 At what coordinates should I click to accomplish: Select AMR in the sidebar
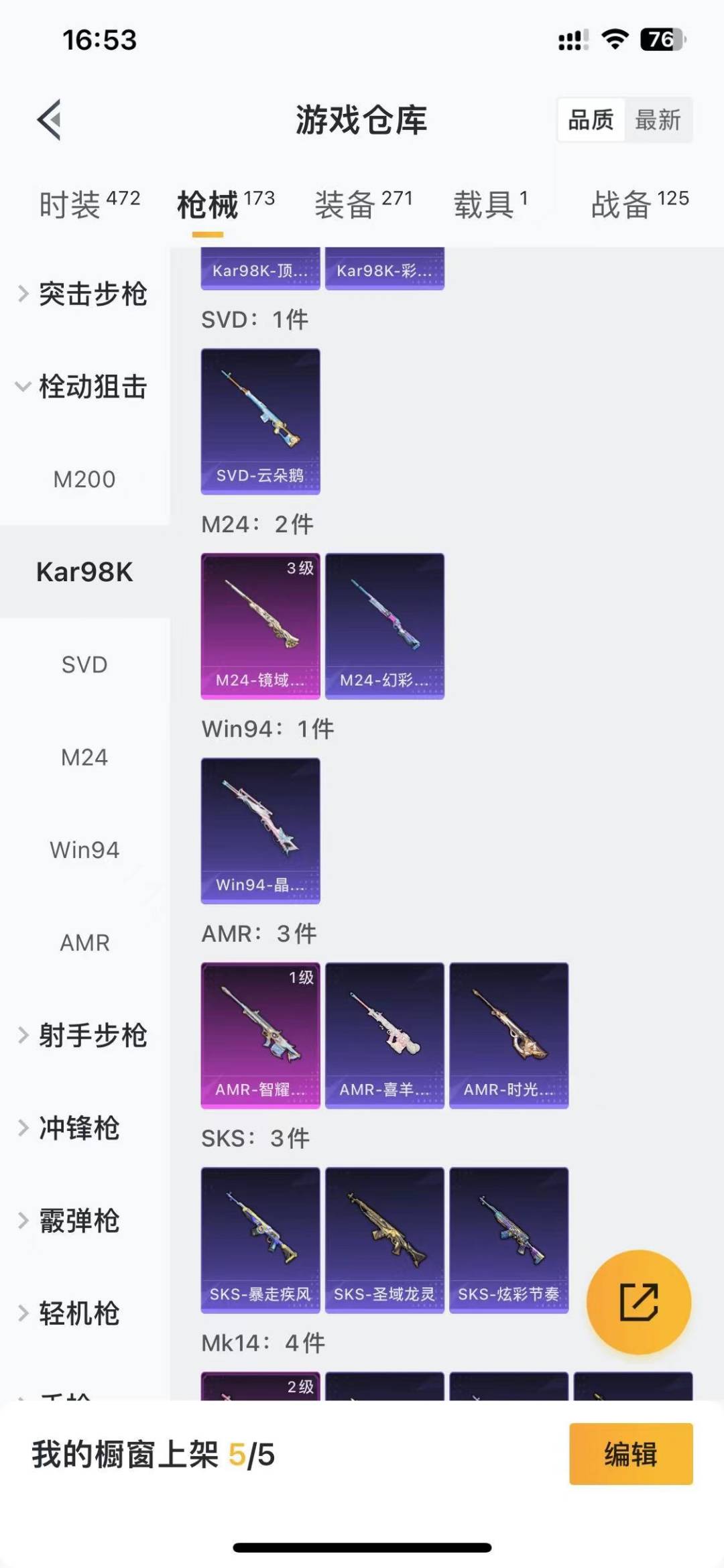click(x=85, y=943)
